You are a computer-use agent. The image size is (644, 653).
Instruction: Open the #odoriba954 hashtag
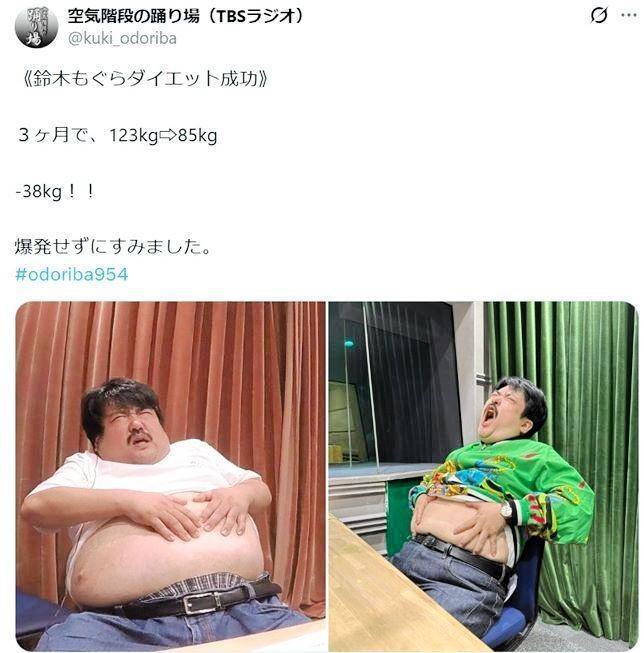click(72, 274)
